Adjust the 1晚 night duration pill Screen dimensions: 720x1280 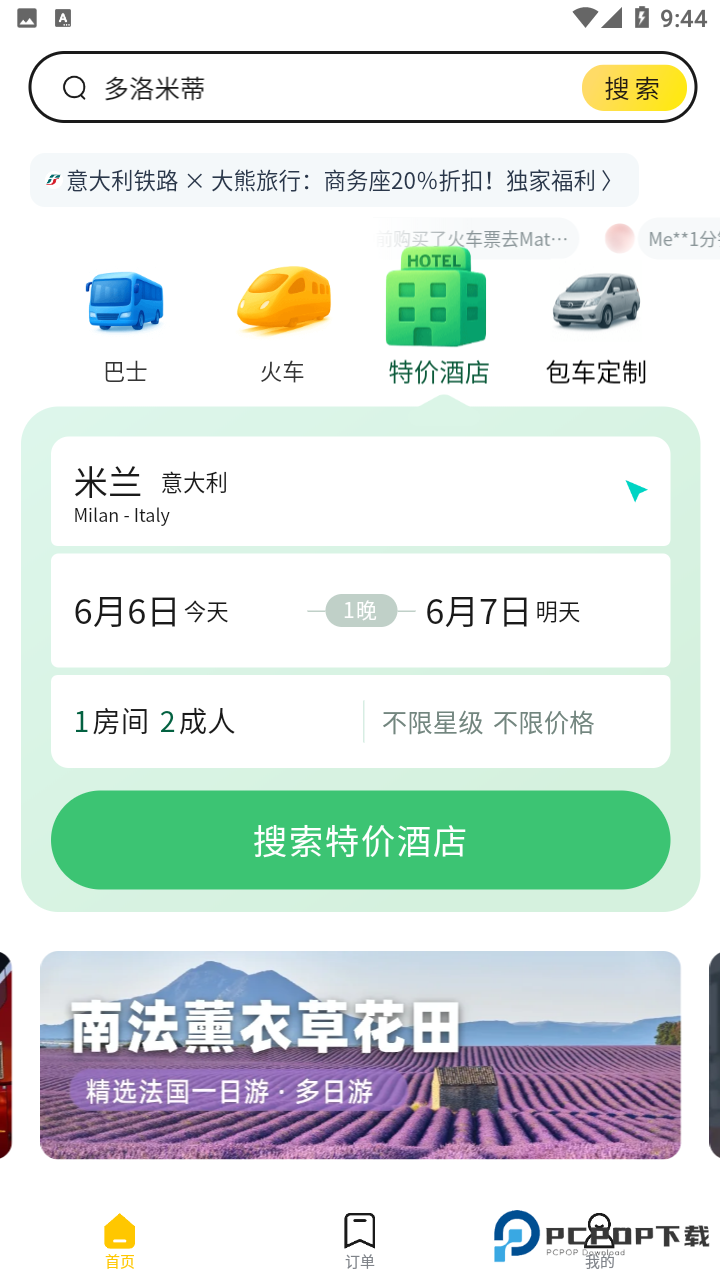tap(360, 610)
